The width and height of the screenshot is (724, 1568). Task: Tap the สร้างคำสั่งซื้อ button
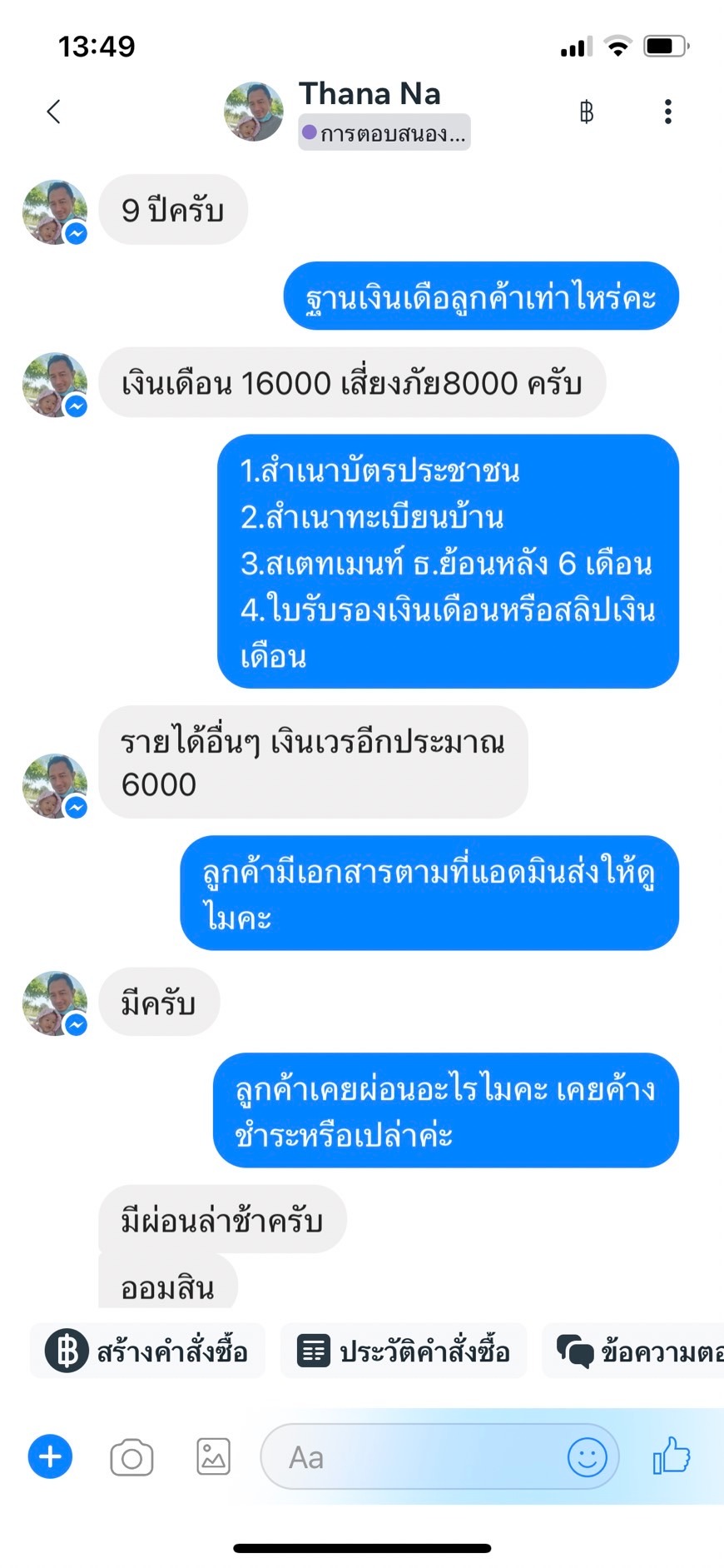(148, 1351)
